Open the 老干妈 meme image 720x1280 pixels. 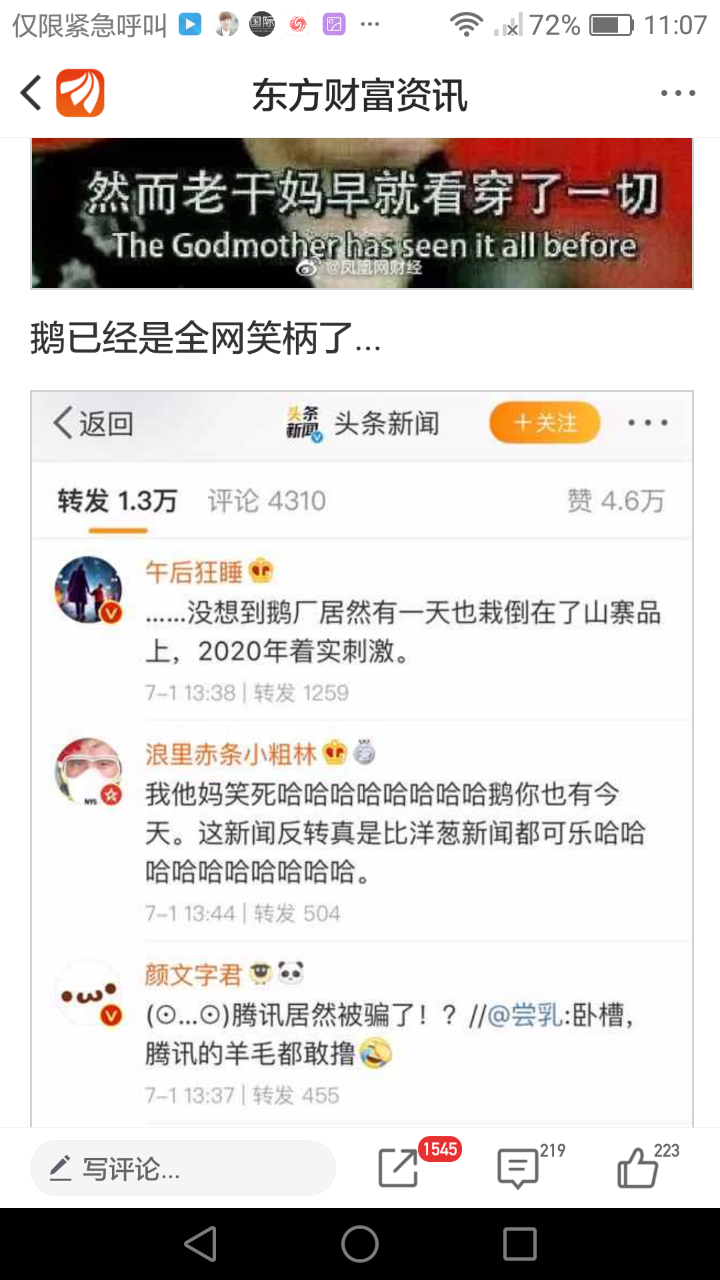coord(361,213)
